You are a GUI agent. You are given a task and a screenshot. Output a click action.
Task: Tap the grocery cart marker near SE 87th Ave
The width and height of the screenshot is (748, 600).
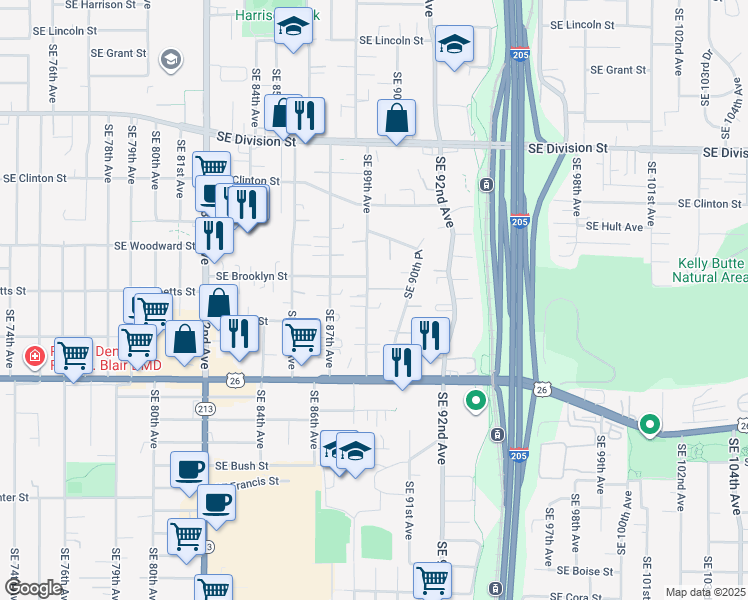[x=301, y=335]
